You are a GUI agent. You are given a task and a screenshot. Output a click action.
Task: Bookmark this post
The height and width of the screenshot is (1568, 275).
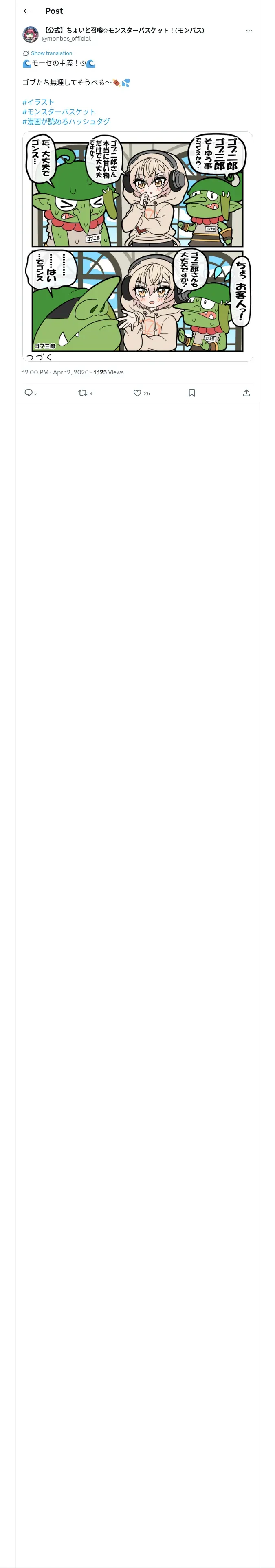click(191, 392)
